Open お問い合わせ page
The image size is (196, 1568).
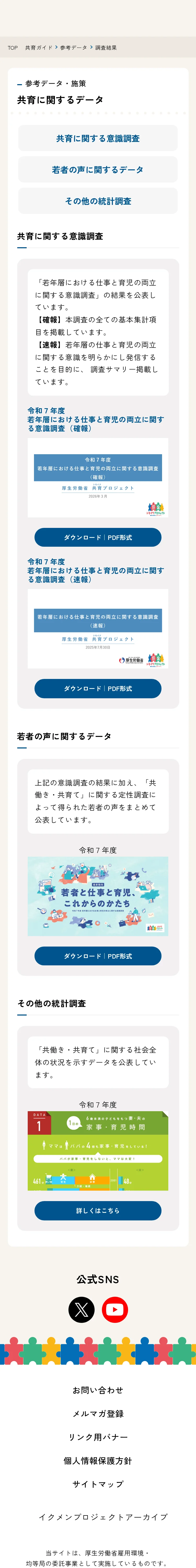(98, 1390)
